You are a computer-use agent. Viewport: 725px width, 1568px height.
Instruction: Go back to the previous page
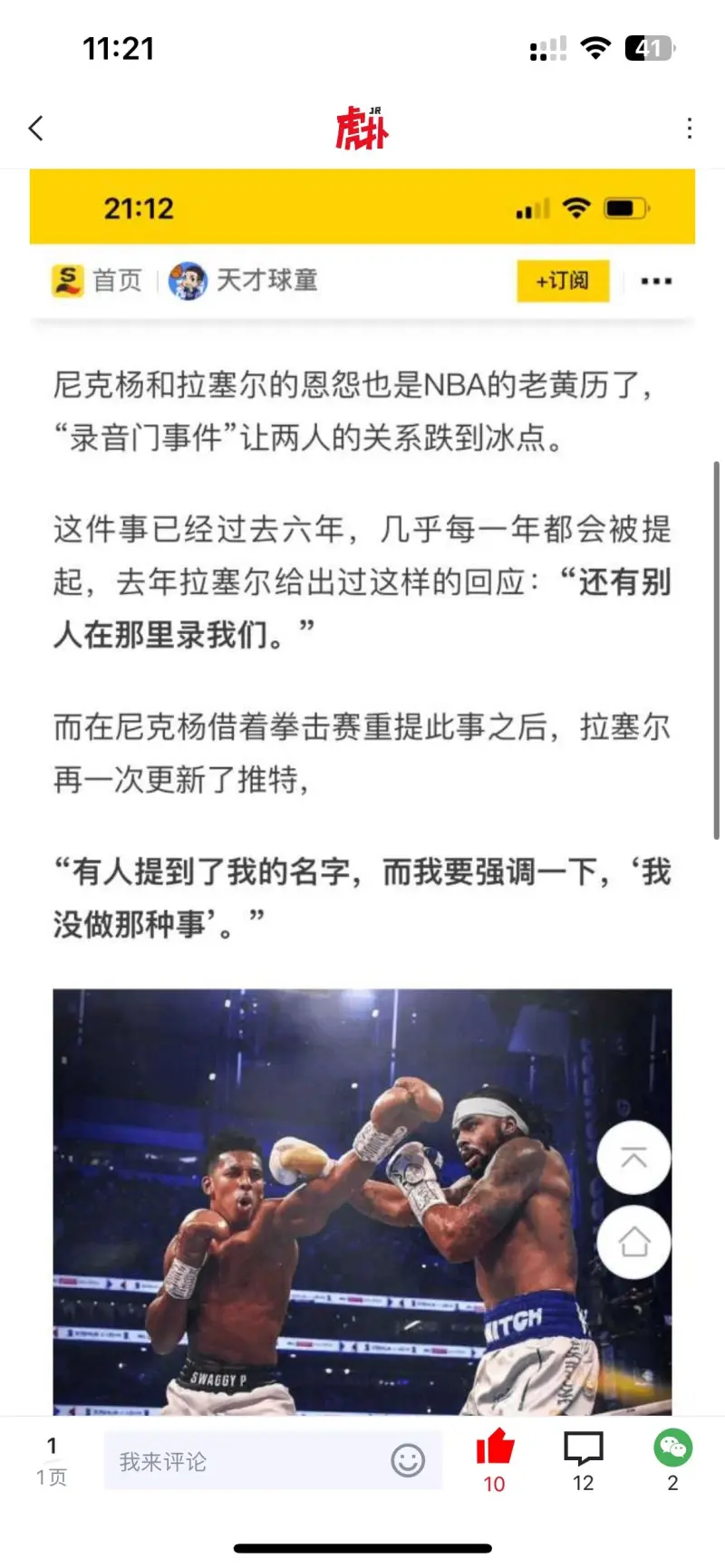click(36, 129)
